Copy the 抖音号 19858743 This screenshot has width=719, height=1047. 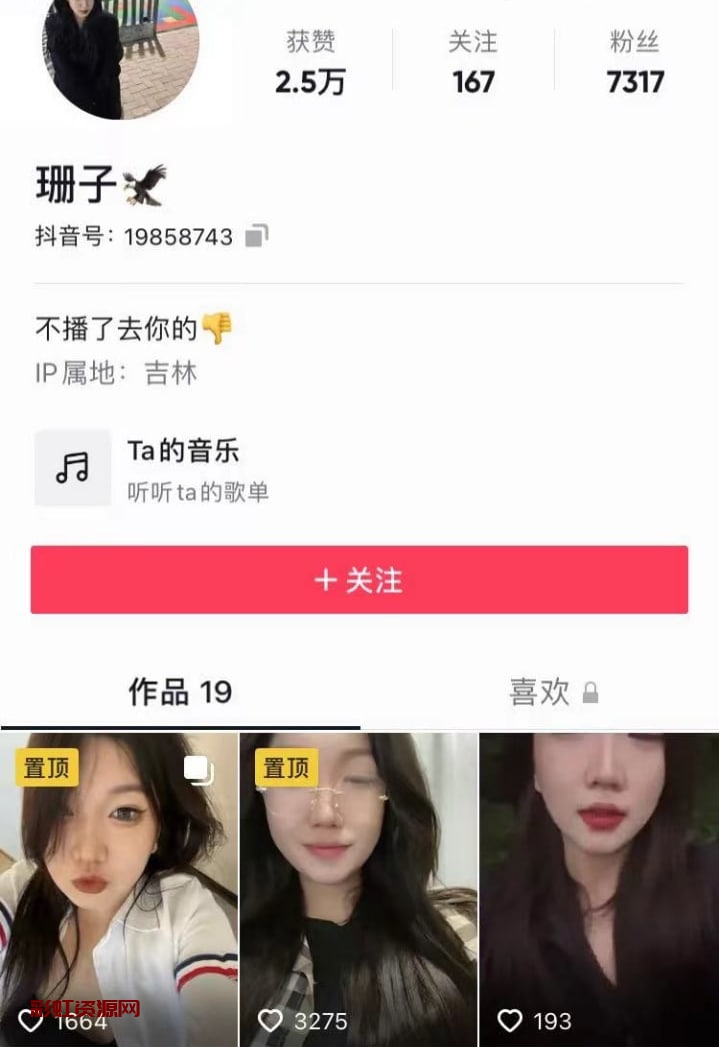pyautogui.click(x=257, y=237)
